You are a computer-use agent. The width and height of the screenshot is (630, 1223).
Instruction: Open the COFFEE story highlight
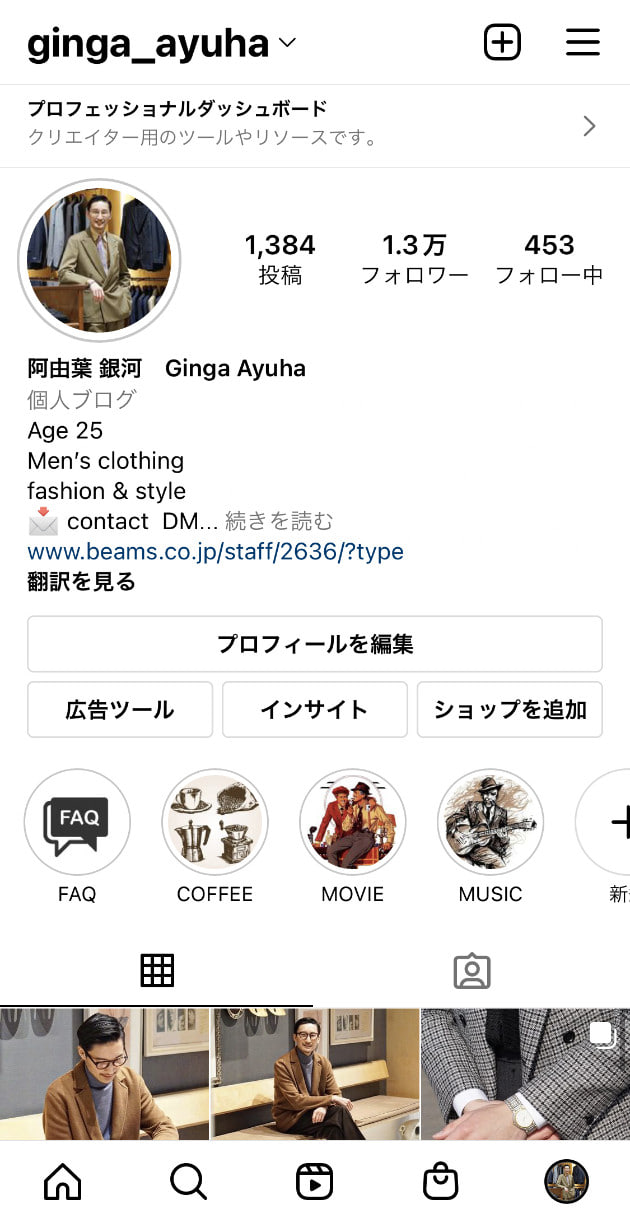pyautogui.click(x=214, y=822)
